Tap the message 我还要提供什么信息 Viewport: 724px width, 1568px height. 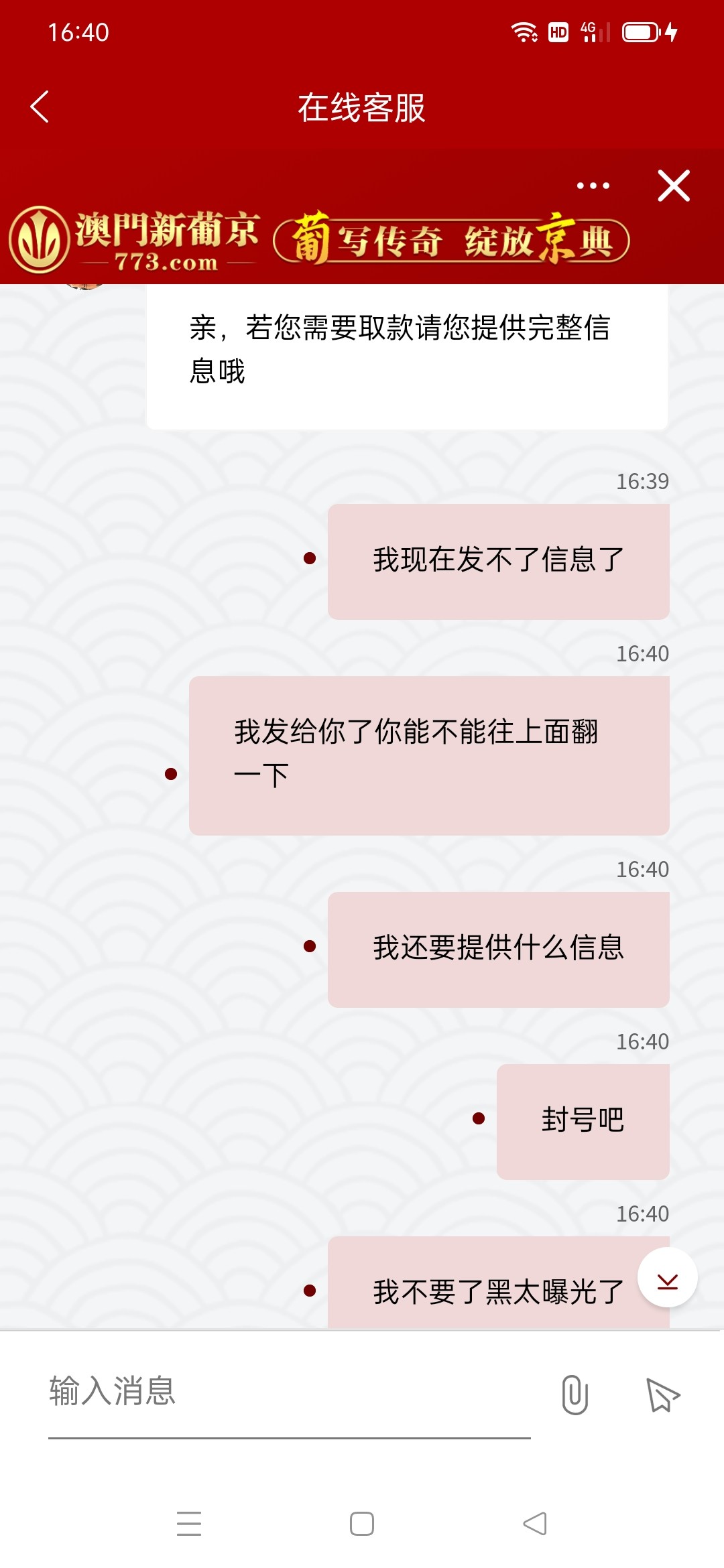(497, 948)
